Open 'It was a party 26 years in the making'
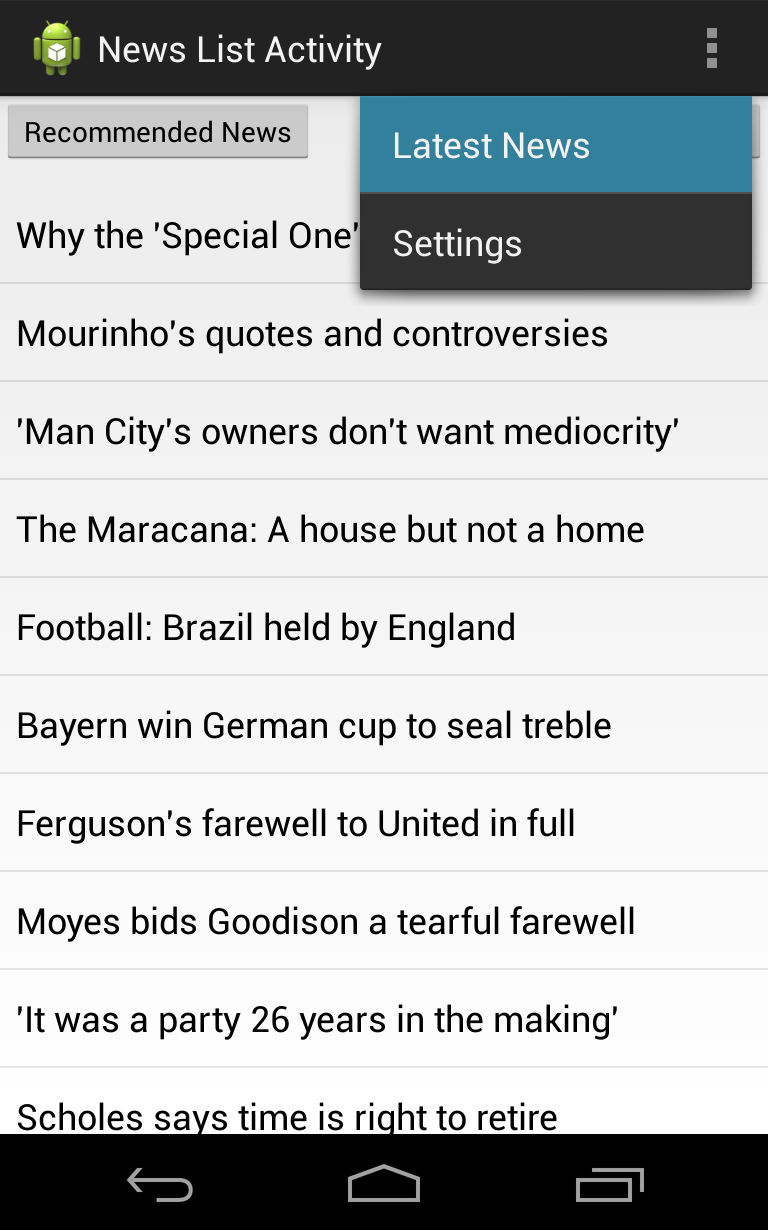The width and height of the screenshot is (768, 1230). 384,1019
